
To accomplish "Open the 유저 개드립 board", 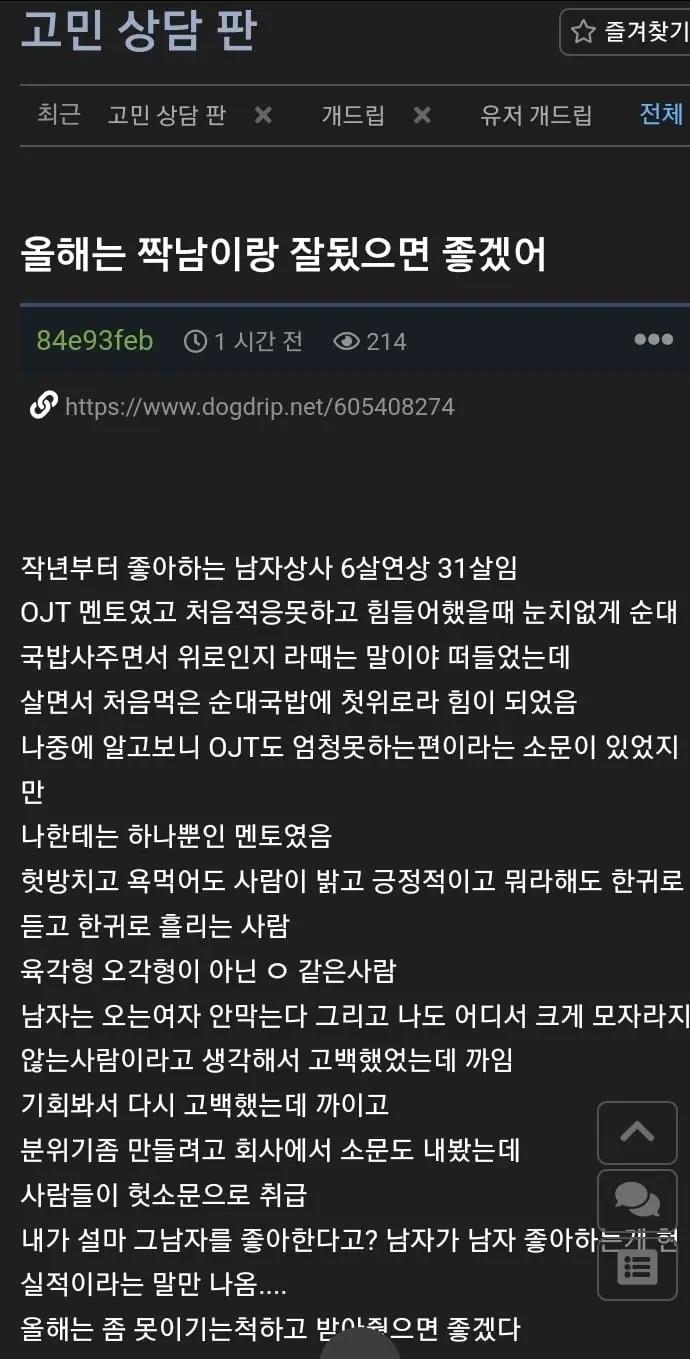I will click(x=536, y=115).
